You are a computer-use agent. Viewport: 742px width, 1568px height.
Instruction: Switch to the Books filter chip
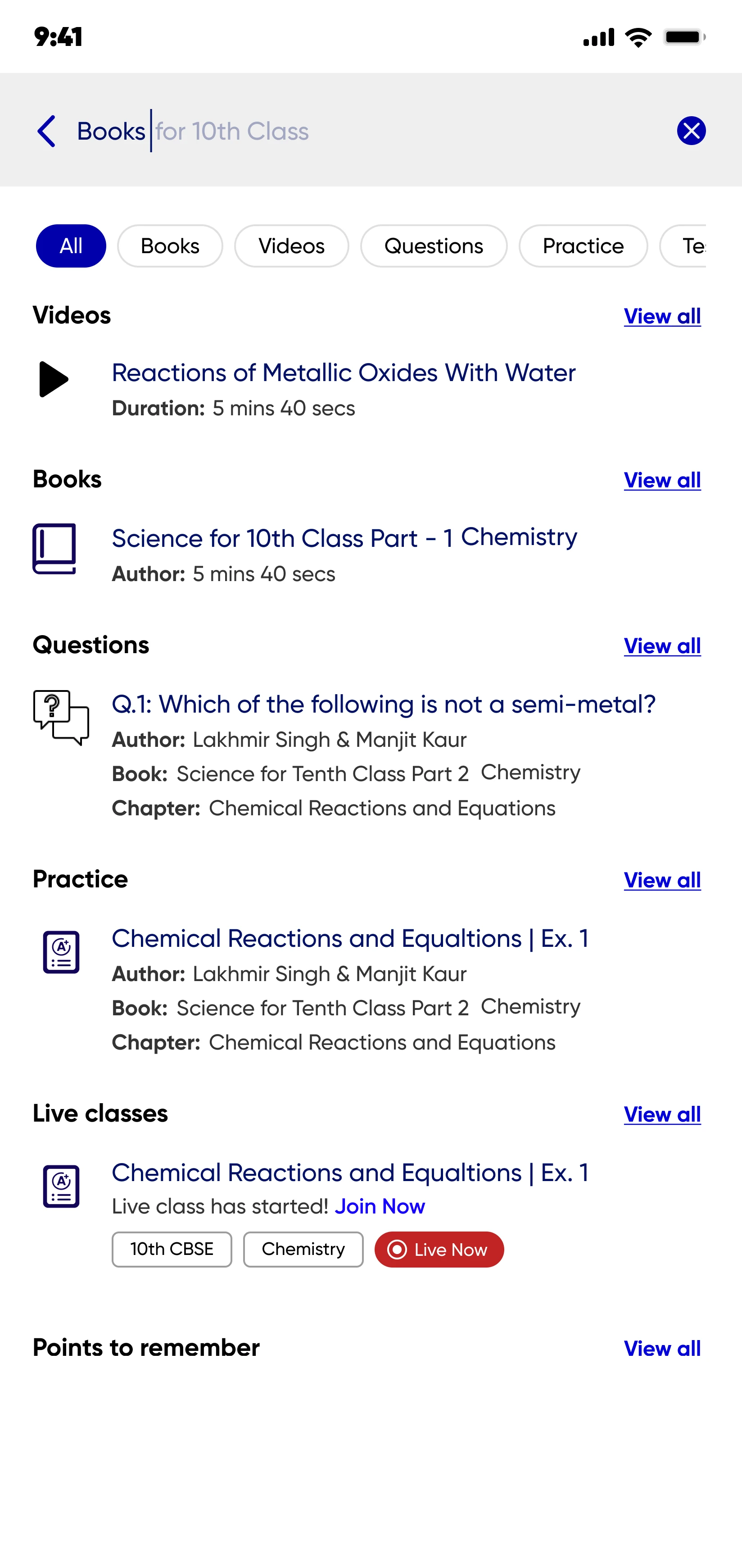[x=170, y=246]
